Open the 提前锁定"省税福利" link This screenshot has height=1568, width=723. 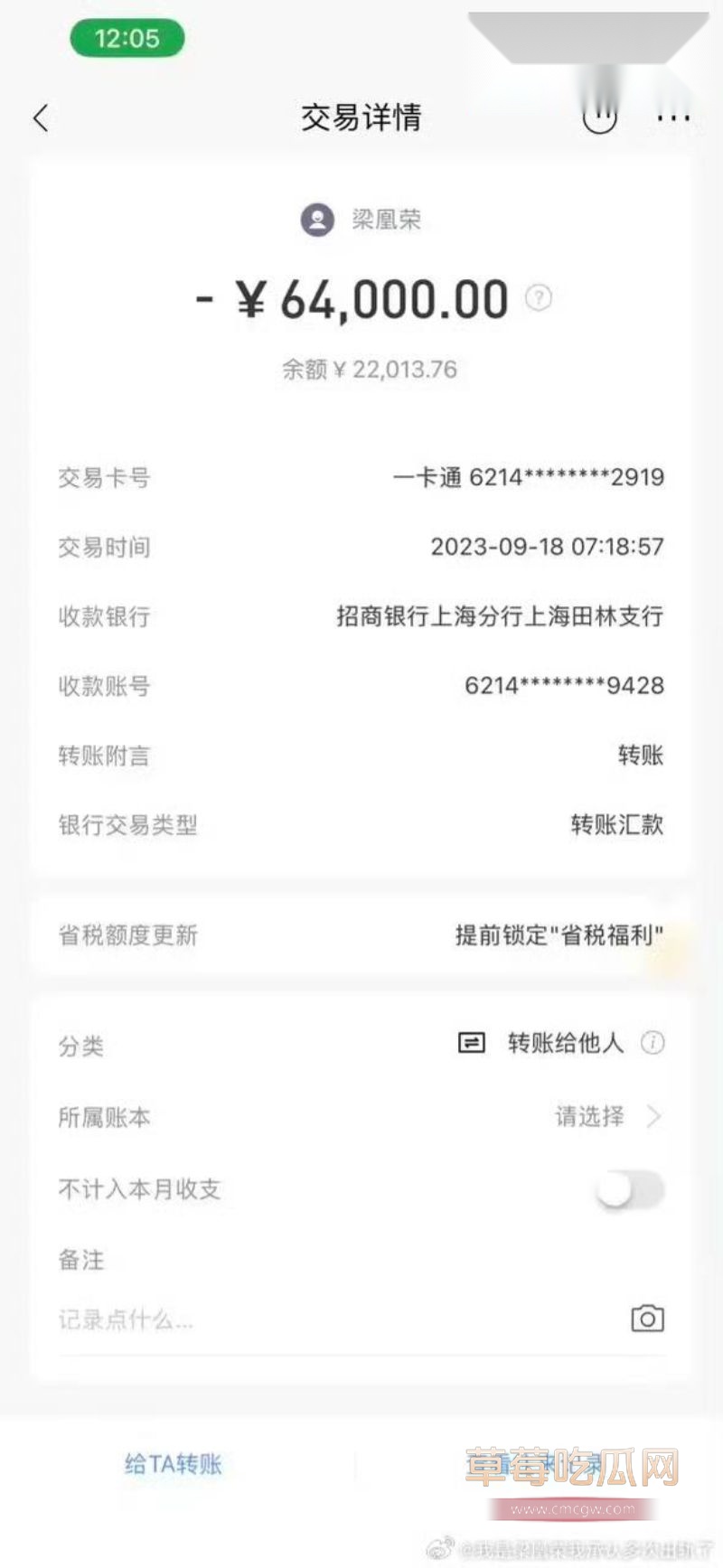tap(560, 936)
